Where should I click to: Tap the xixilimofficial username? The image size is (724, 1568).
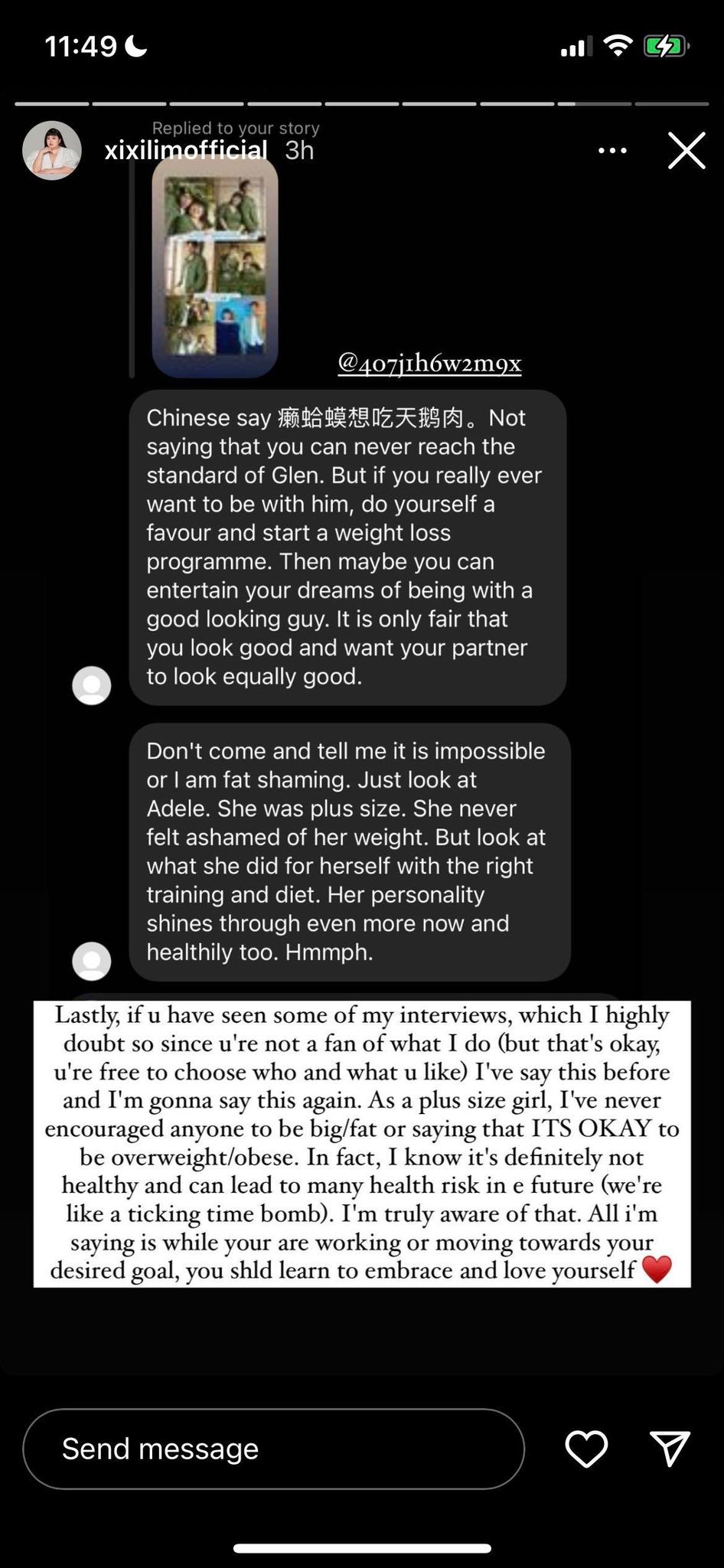(x=186, y=150)
